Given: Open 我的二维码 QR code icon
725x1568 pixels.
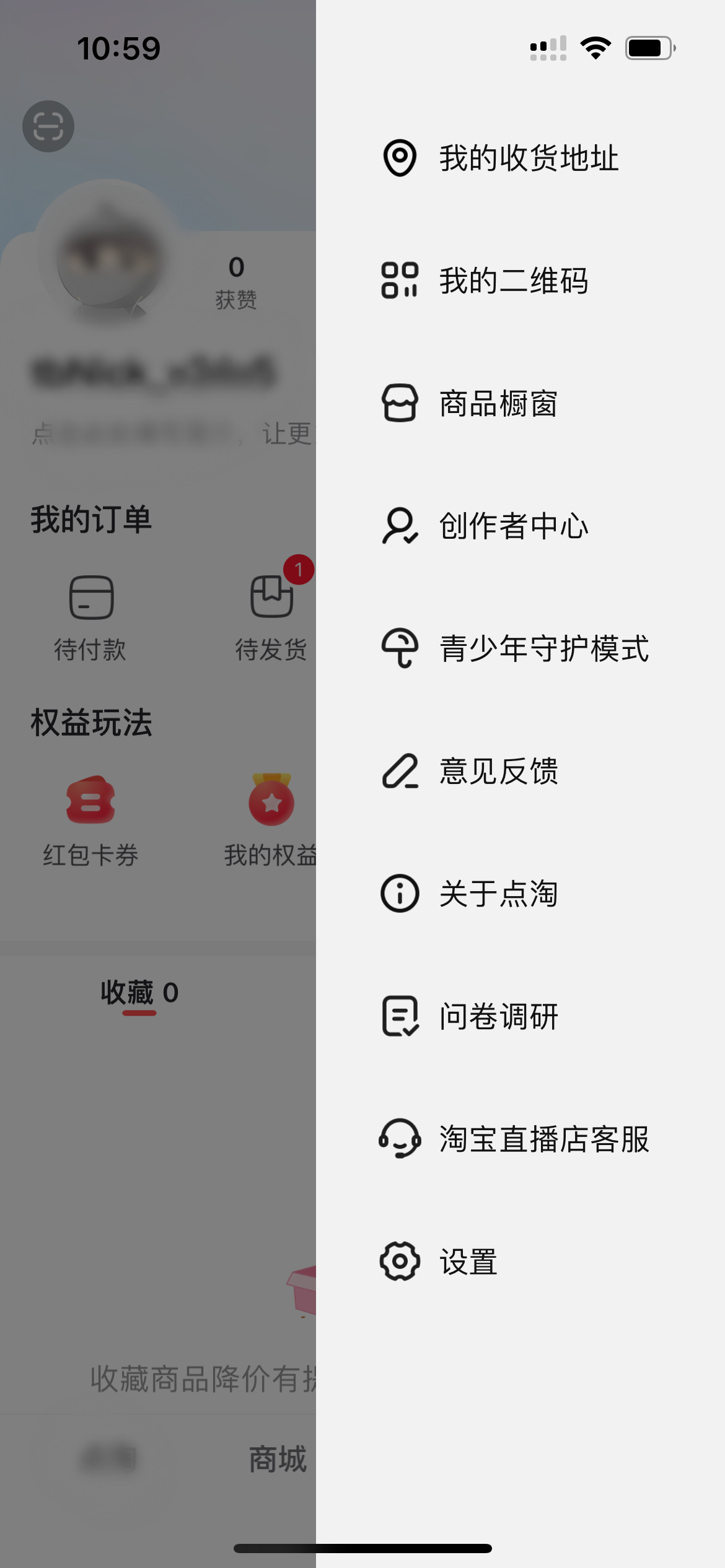Looking at the screenshot, I should pos(399,282).
